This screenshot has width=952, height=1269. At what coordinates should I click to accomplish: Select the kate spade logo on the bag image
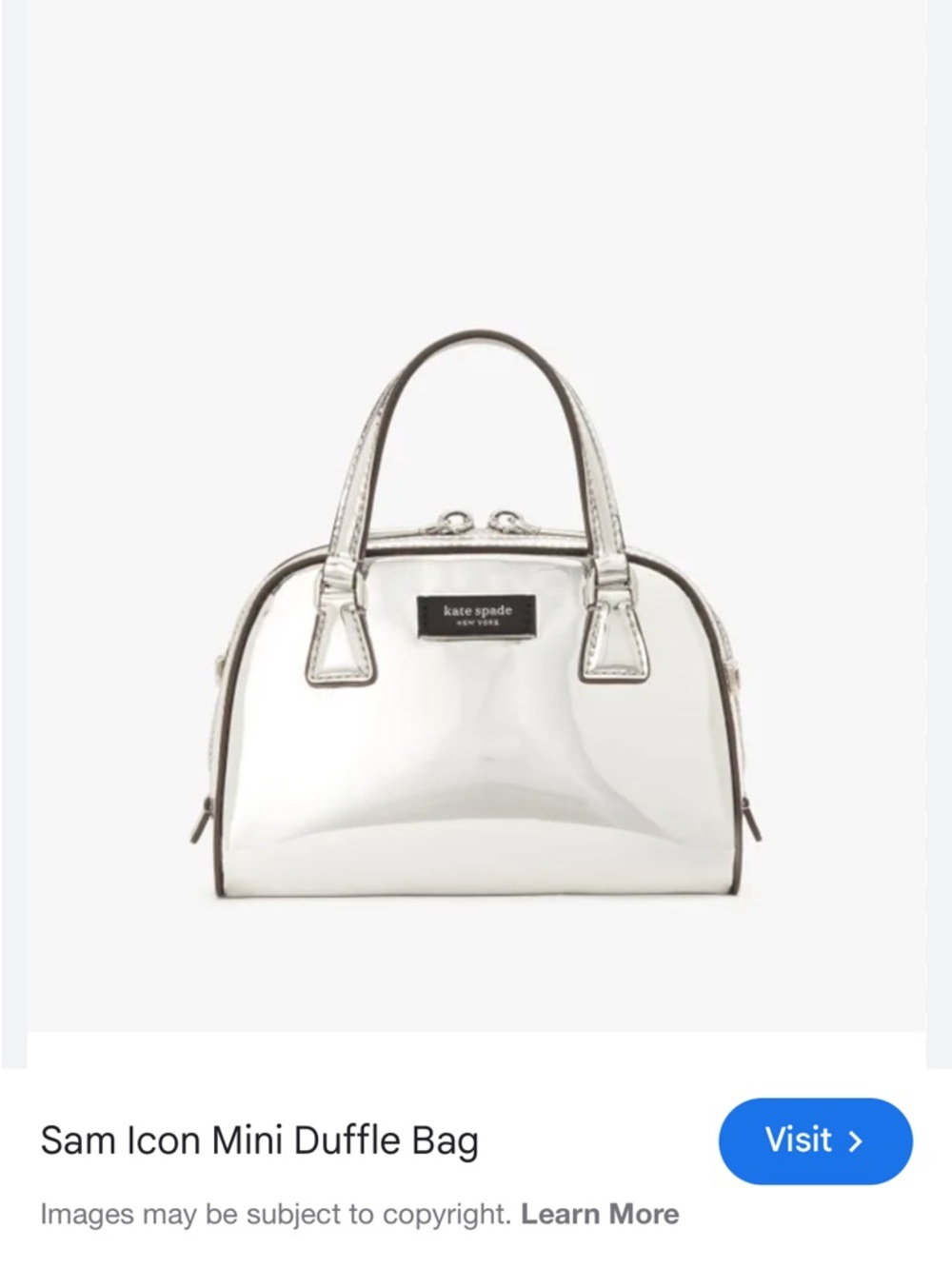(477, 614)
